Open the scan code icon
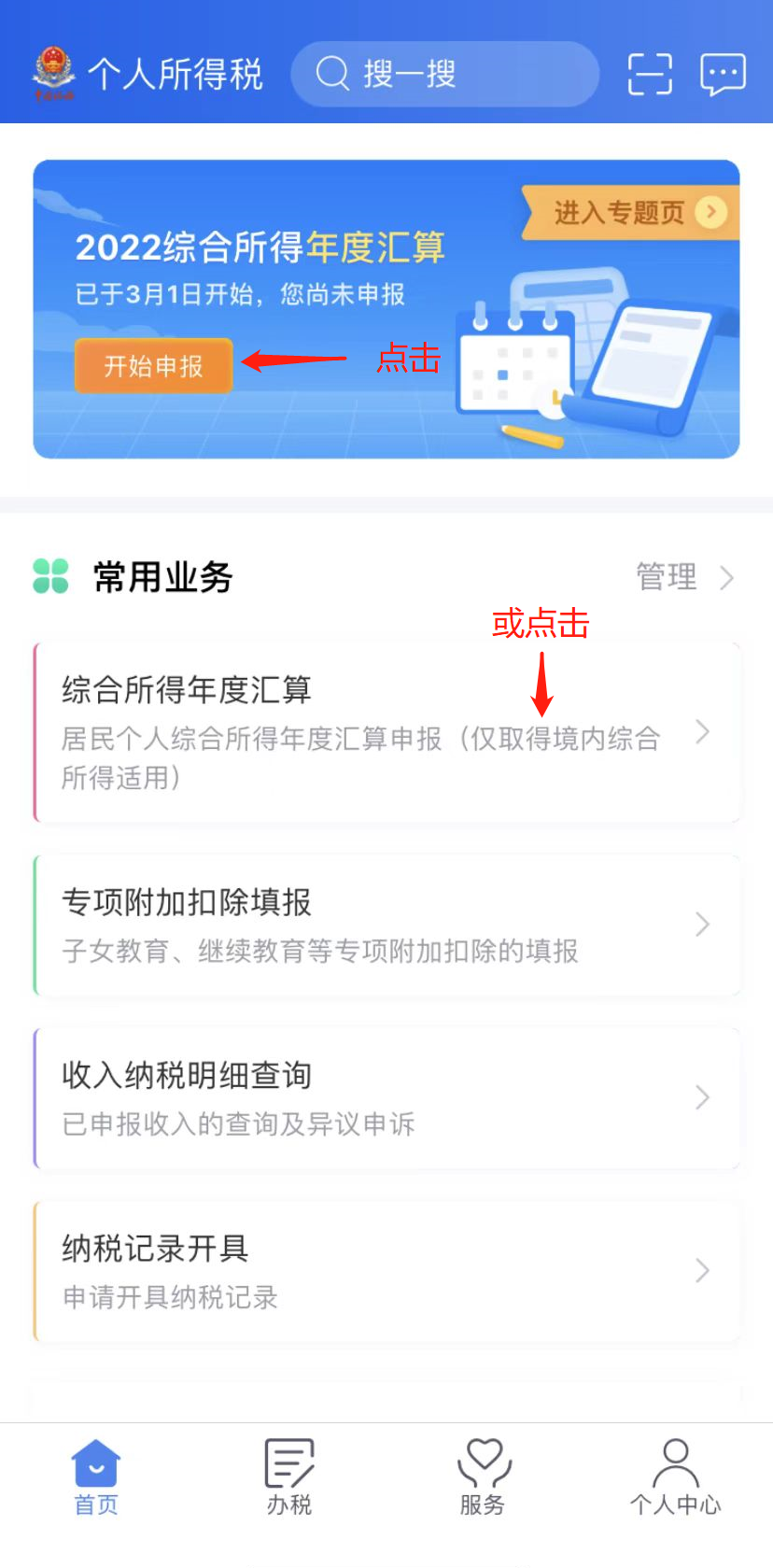This screenshot has width=773, height=1568. point(650,74)
